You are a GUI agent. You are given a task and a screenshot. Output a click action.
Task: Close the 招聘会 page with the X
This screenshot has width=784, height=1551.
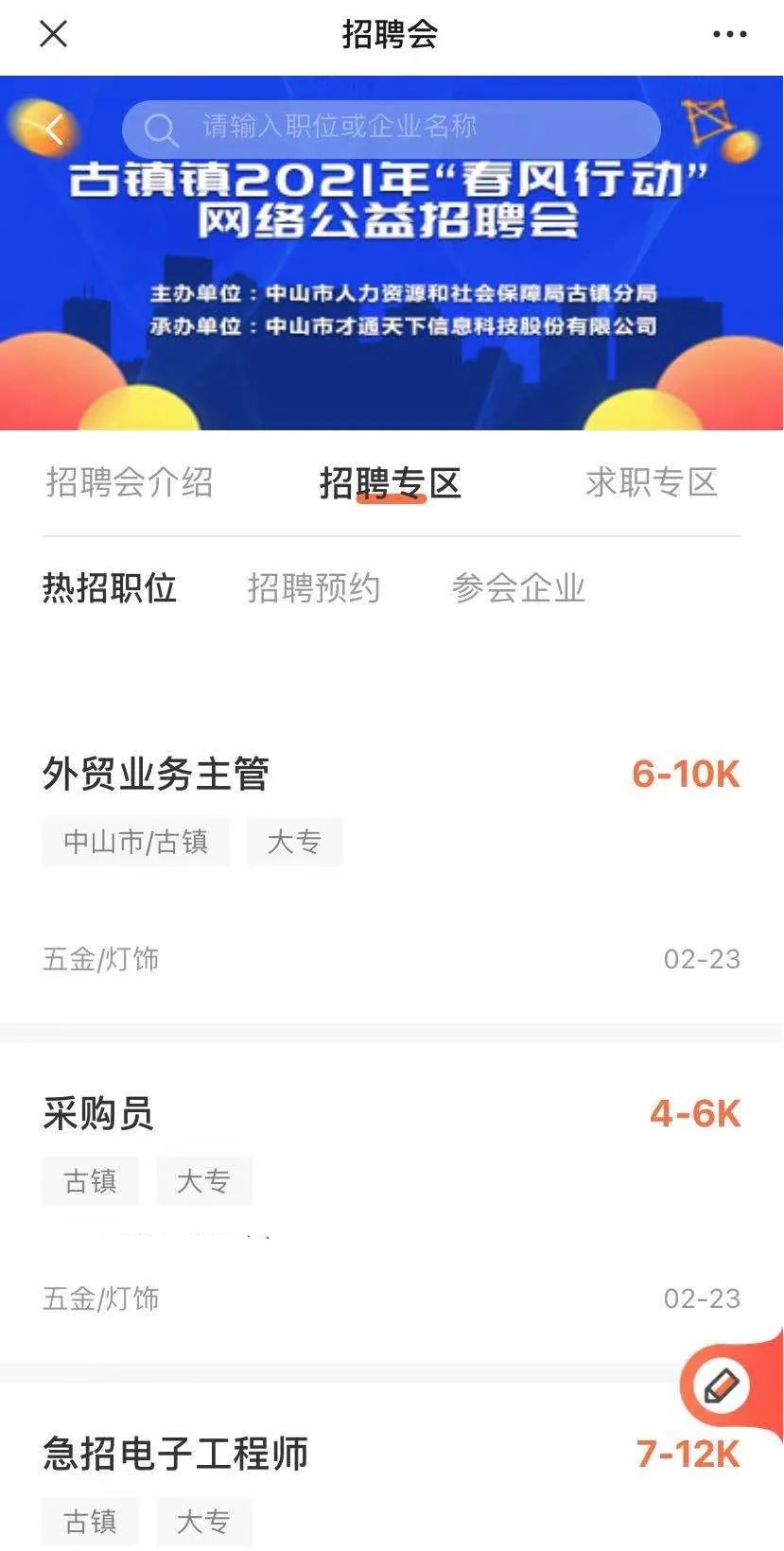[53, 35]
